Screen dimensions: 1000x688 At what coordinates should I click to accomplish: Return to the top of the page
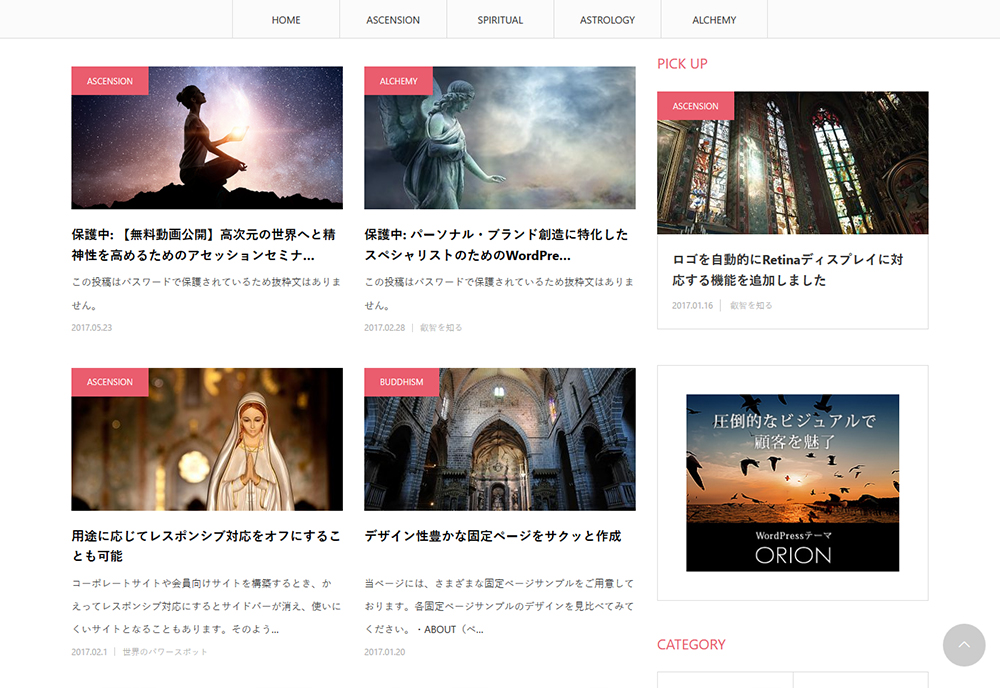pyautogui.click(x=964, y=645)
